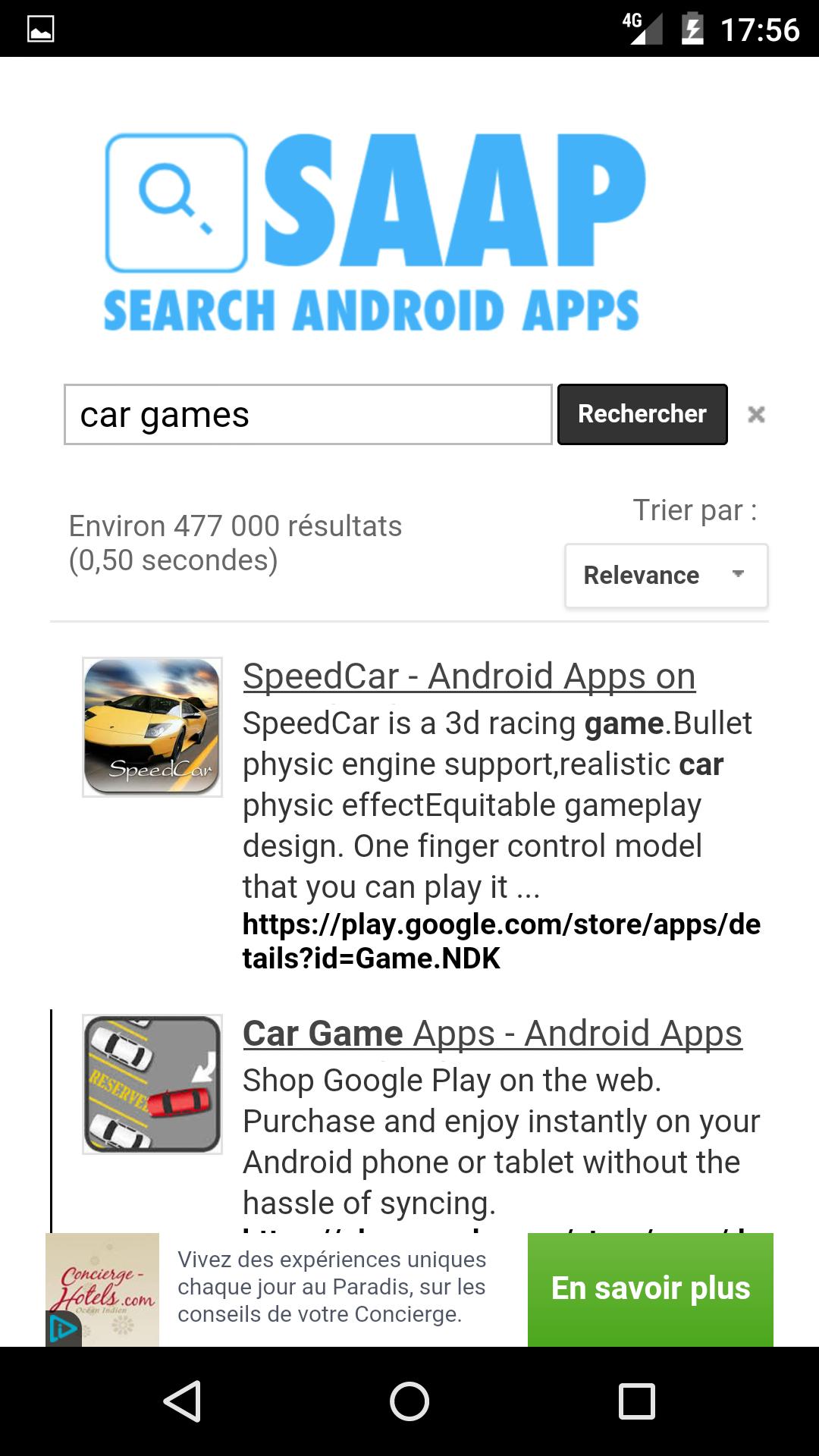Open the Relevance sort dropdown
Viewport: 819px width, 1456px height.
point(665,575)
